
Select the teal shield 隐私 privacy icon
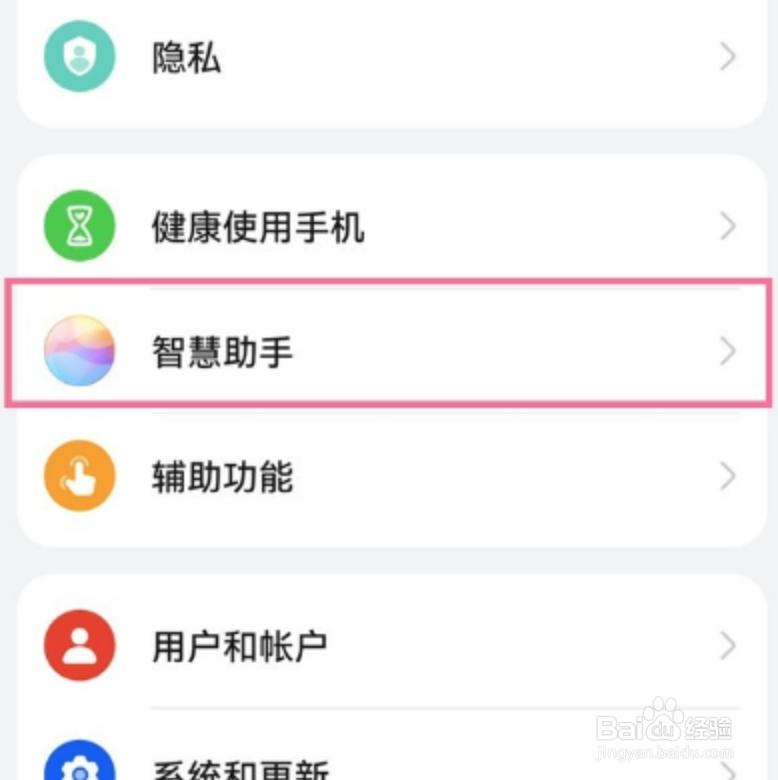point(79,57)
